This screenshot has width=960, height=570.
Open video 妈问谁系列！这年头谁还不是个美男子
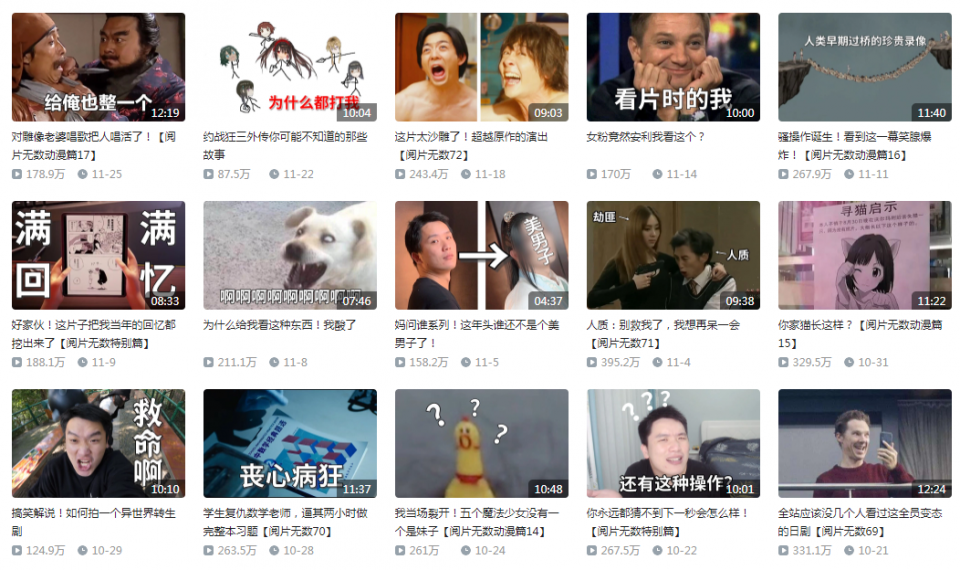(x=481, y=255)
